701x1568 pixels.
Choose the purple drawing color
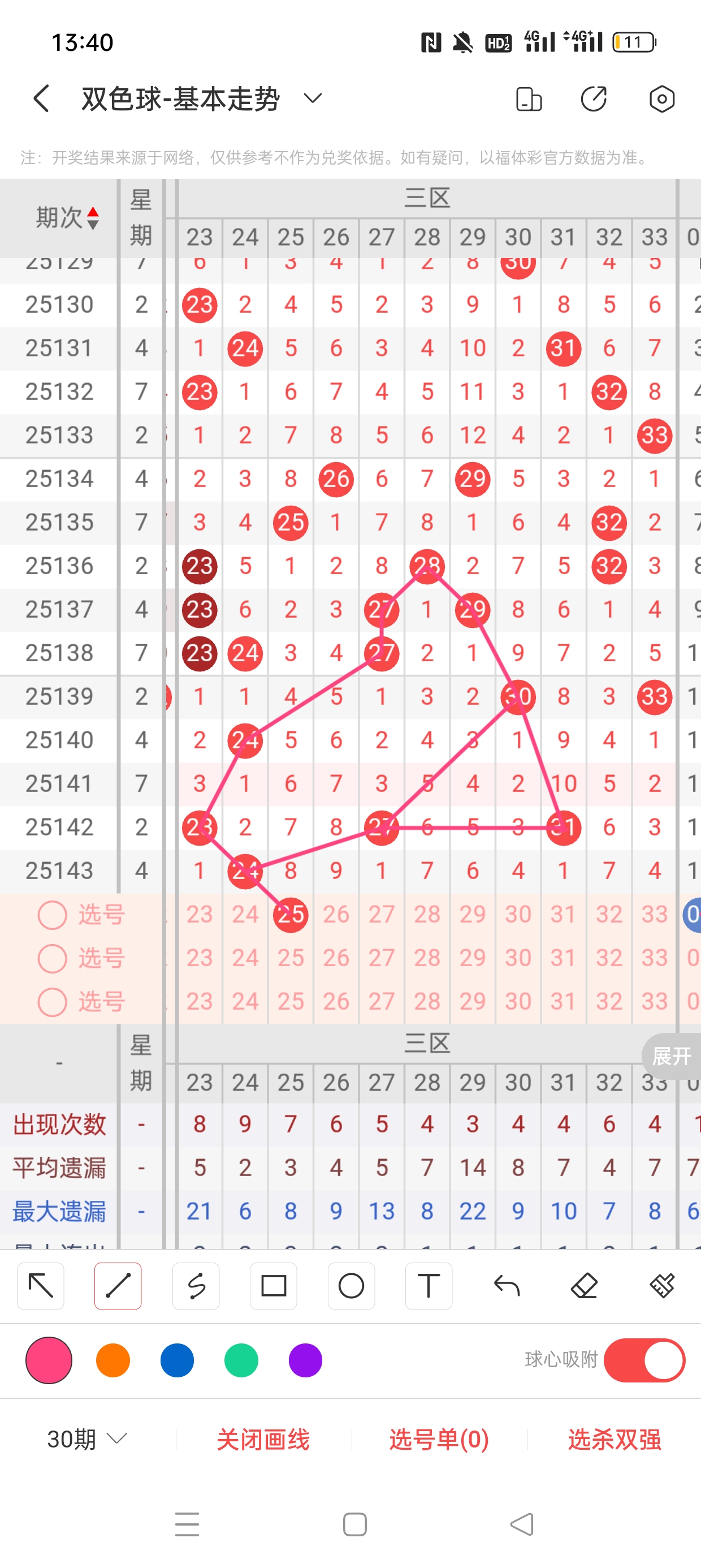tap(305, 1360)
